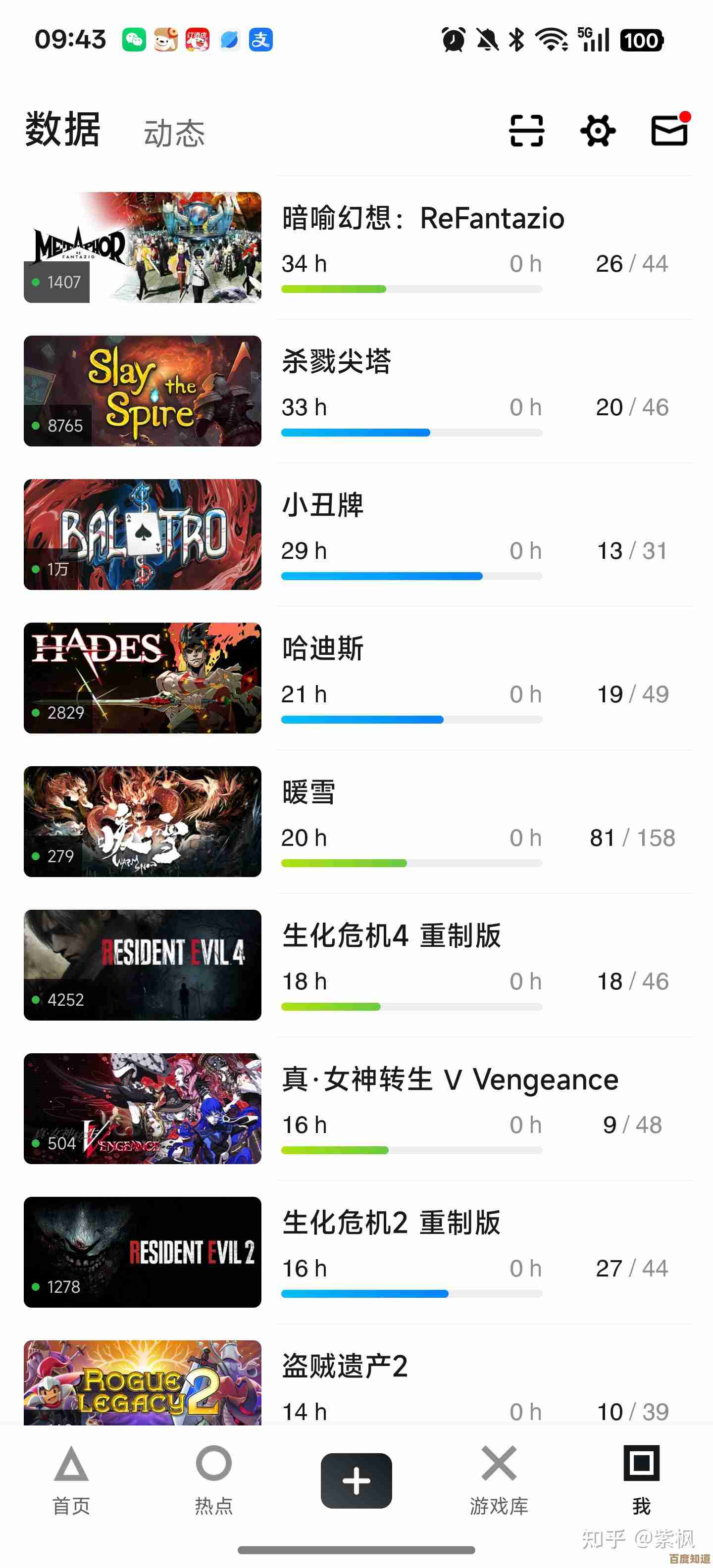Switch to the 热点 tab

coord(214,1478)
